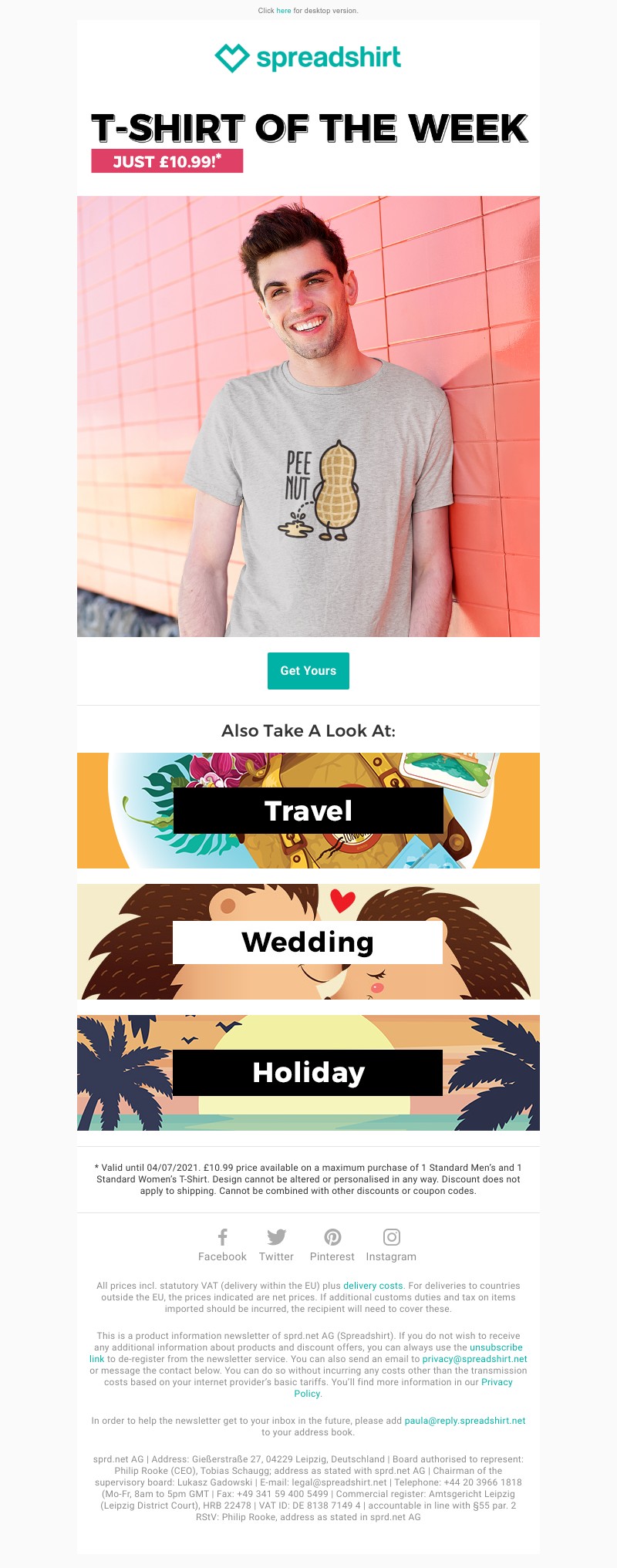Open the delivery costs link
The width and height of the screenshot is (617, 1568).
(x=373, y=1286)
